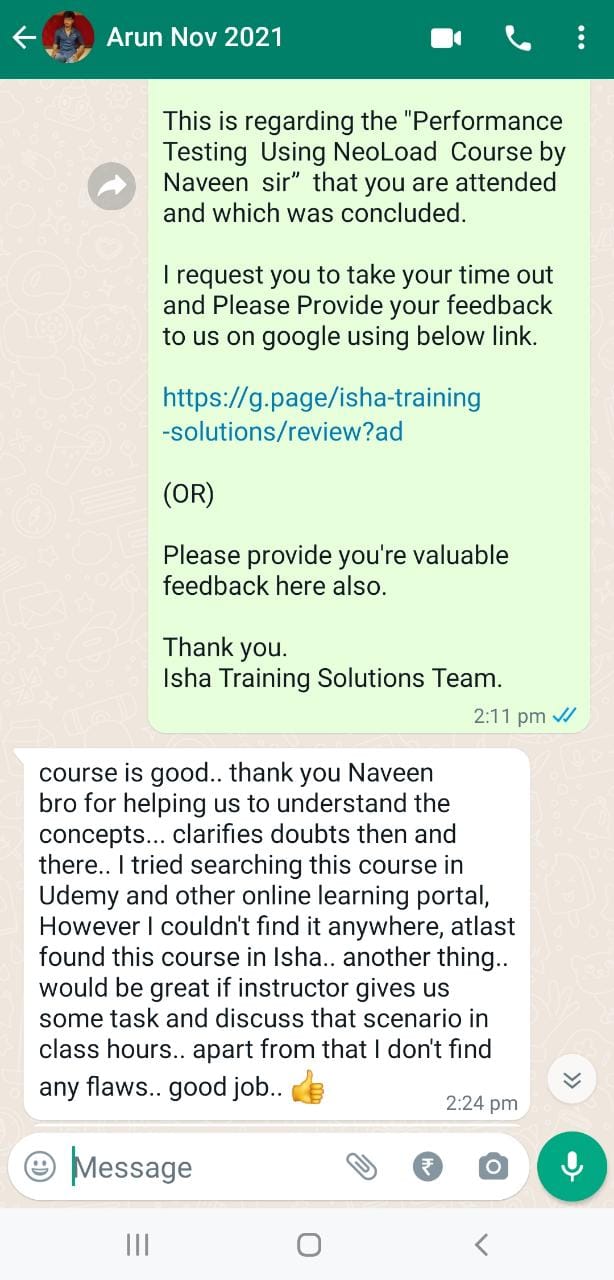
Task: Record a voice message with the microphone
Action: (x=572, y=1166)
